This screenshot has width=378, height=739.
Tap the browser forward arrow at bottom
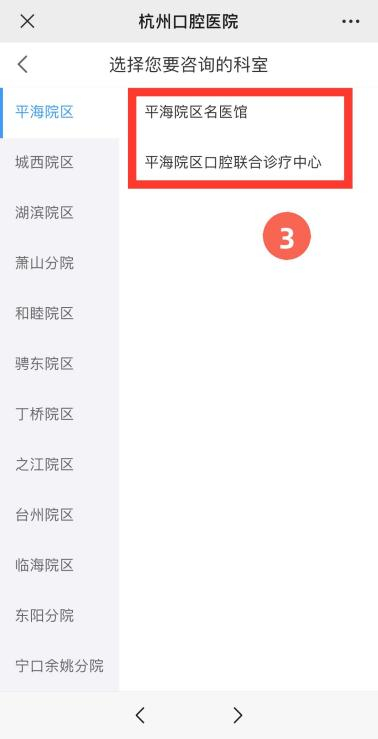[238, 715]
